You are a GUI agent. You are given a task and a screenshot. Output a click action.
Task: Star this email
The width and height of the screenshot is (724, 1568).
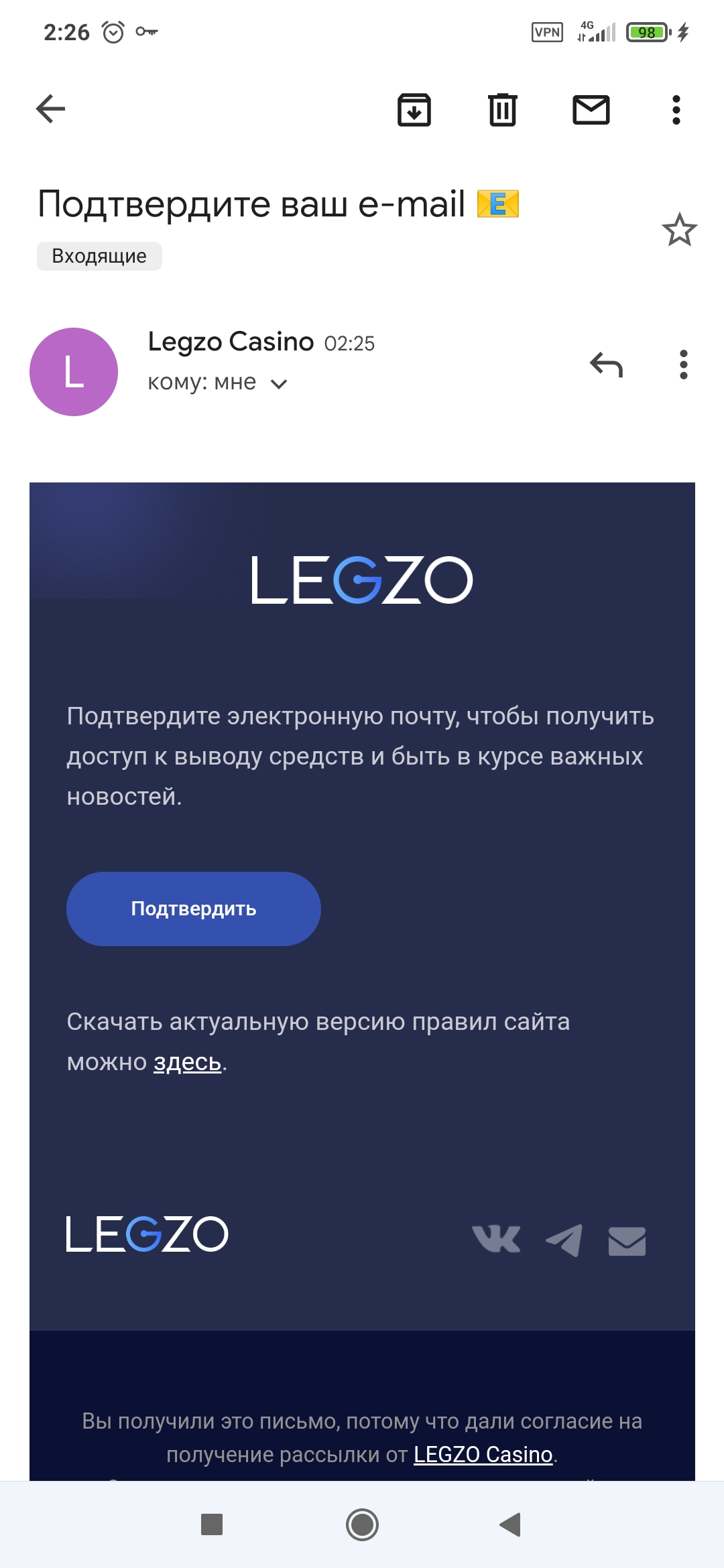pyautogui.click(x=679, y=230)
